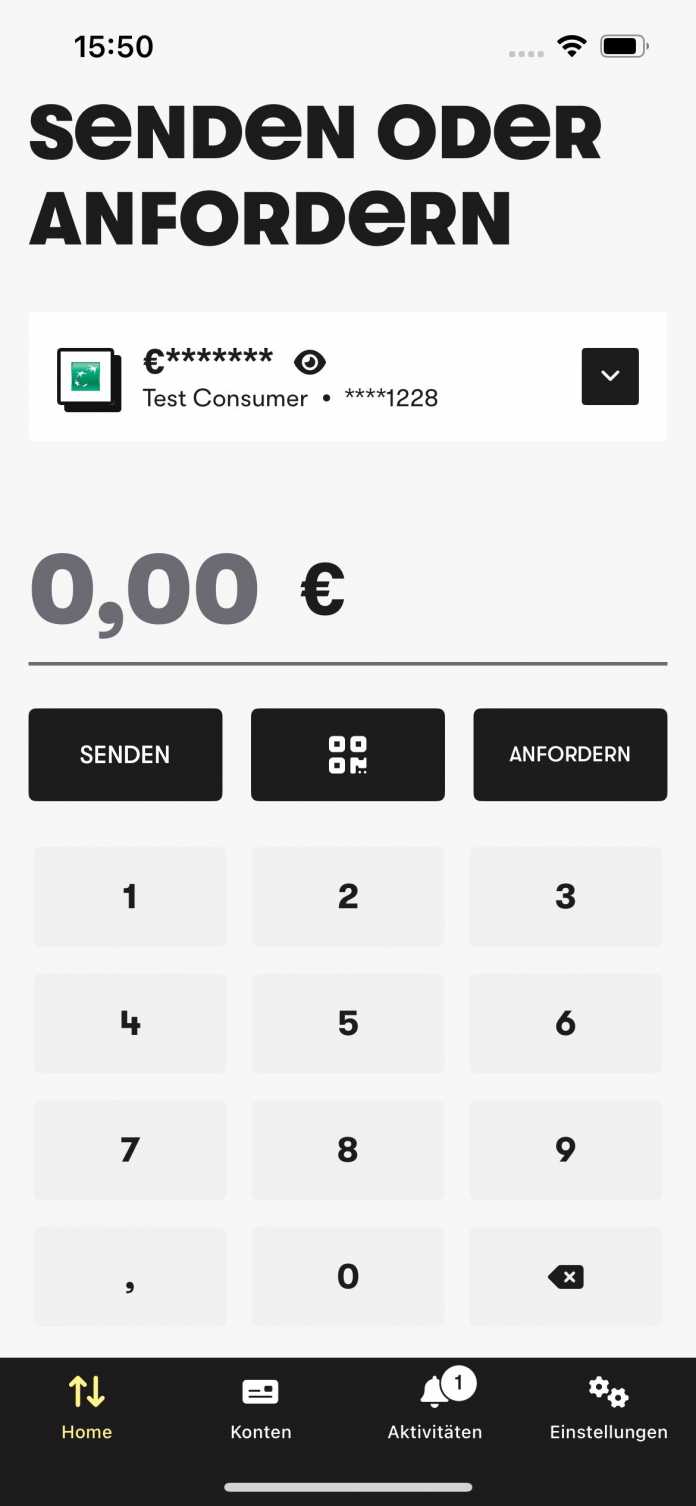Image resolution: width=696 pixels, height=1506 pixels.
Task: Tap the ANFORDERN button
Action: tap(570, 755)
